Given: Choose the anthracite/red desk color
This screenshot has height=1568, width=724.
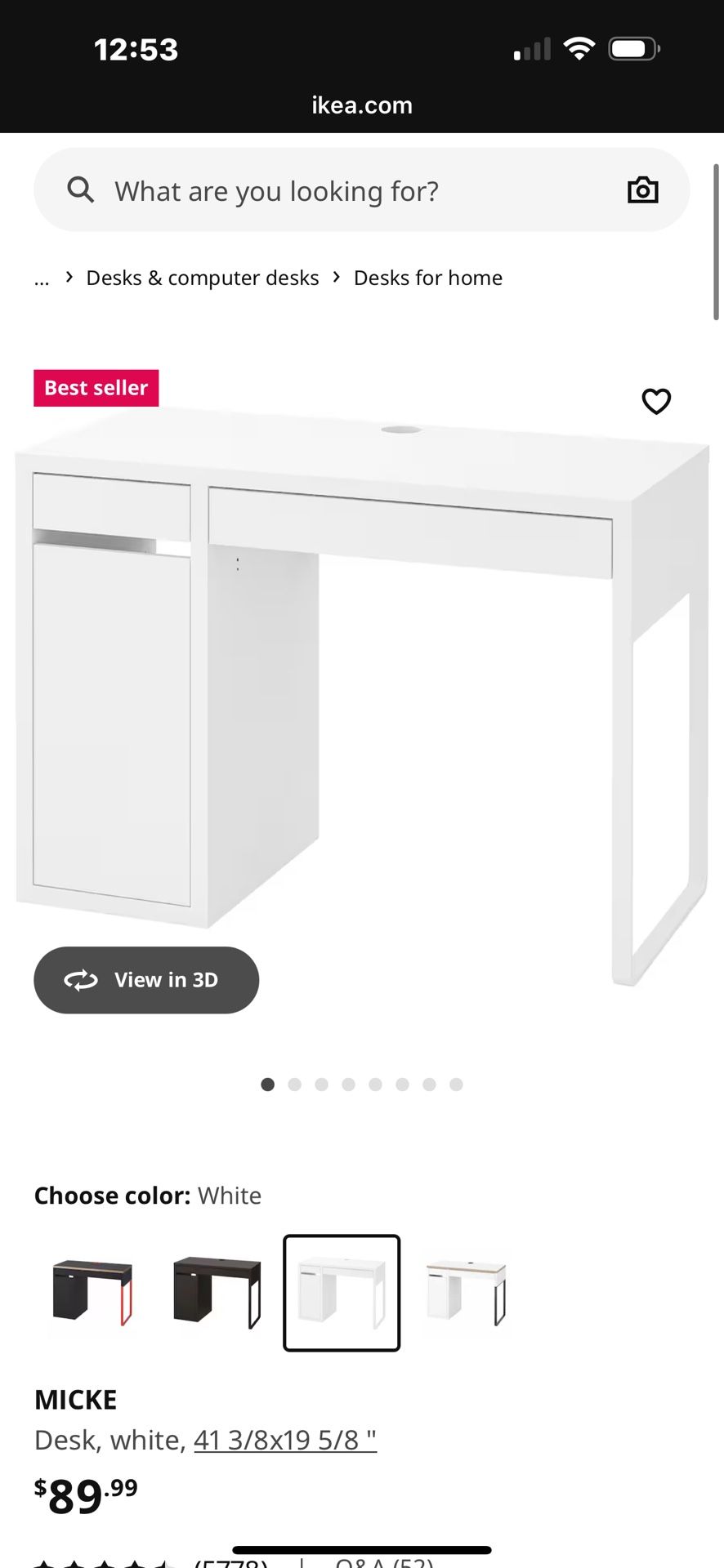Looking at the screenshot, I should tap(92, 1294).
